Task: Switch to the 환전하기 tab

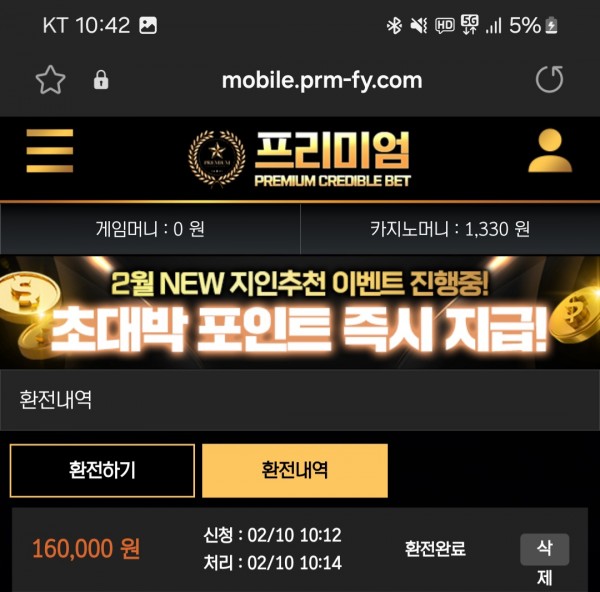Action: [103, 470]
